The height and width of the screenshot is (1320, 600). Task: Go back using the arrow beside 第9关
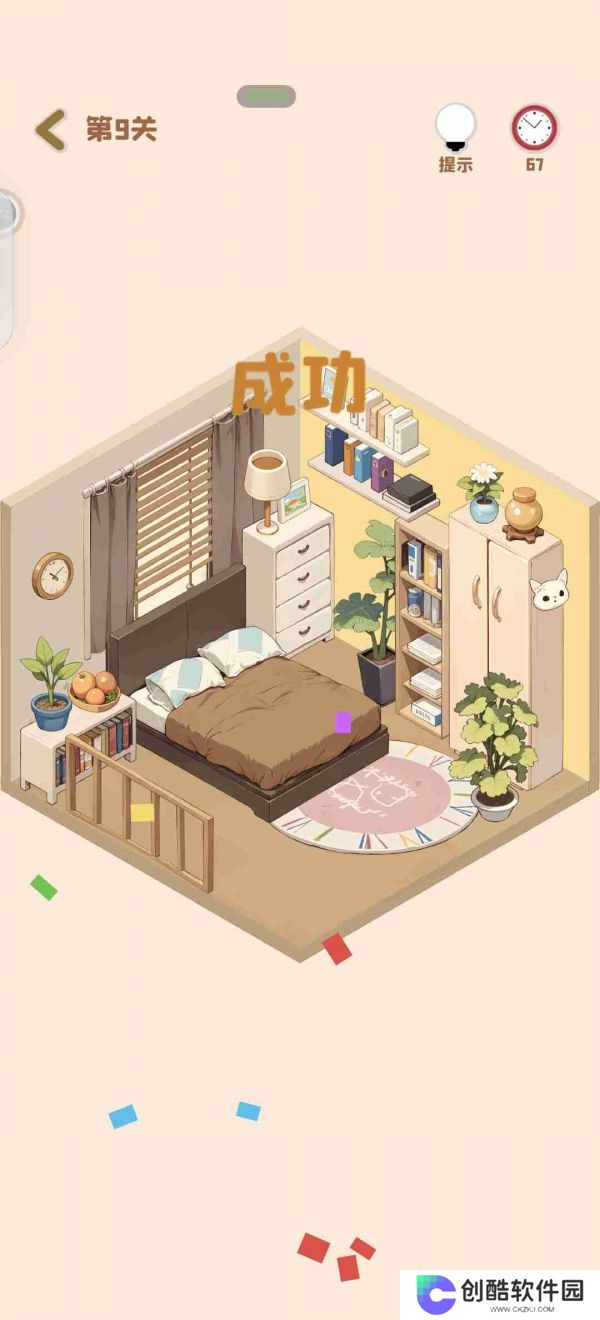coord(50,130)
